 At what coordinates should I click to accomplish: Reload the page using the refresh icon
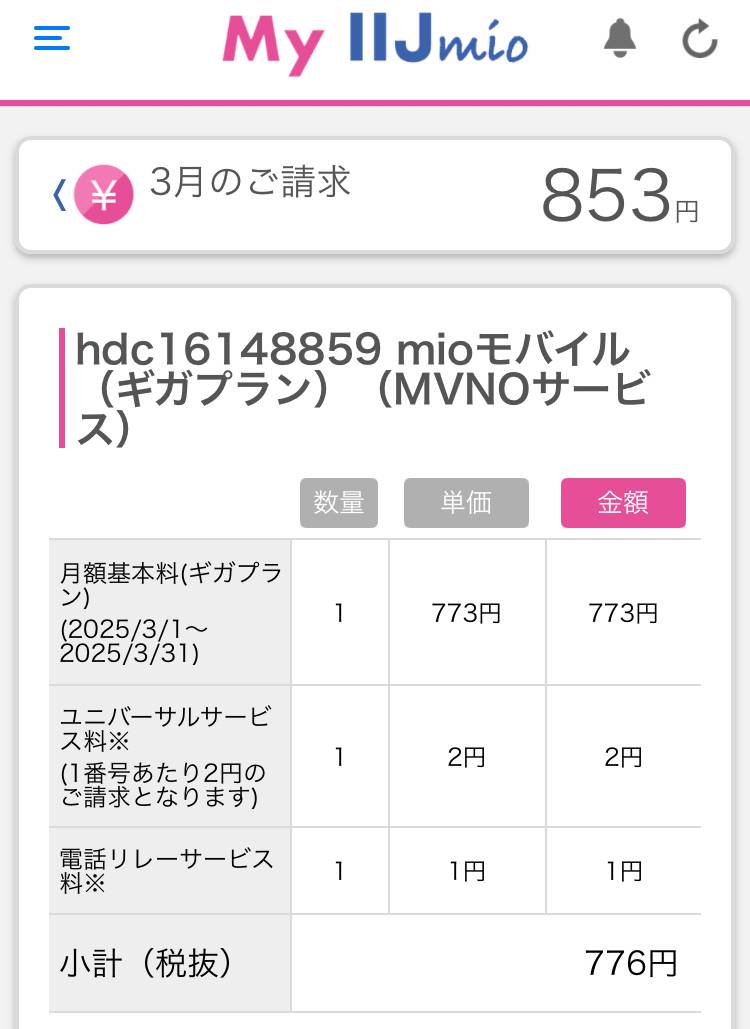coord(699,39)
